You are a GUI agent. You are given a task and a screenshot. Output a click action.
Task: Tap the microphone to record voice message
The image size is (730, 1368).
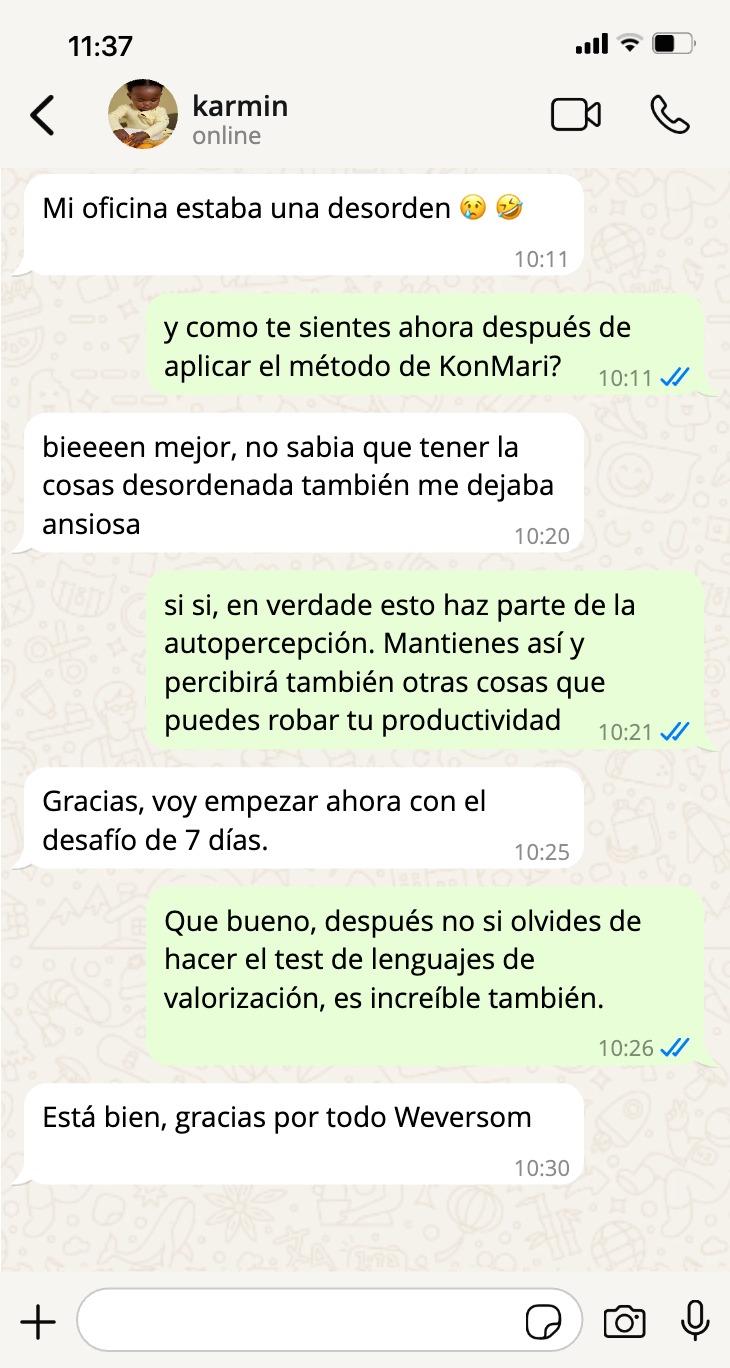(695, 1322)
